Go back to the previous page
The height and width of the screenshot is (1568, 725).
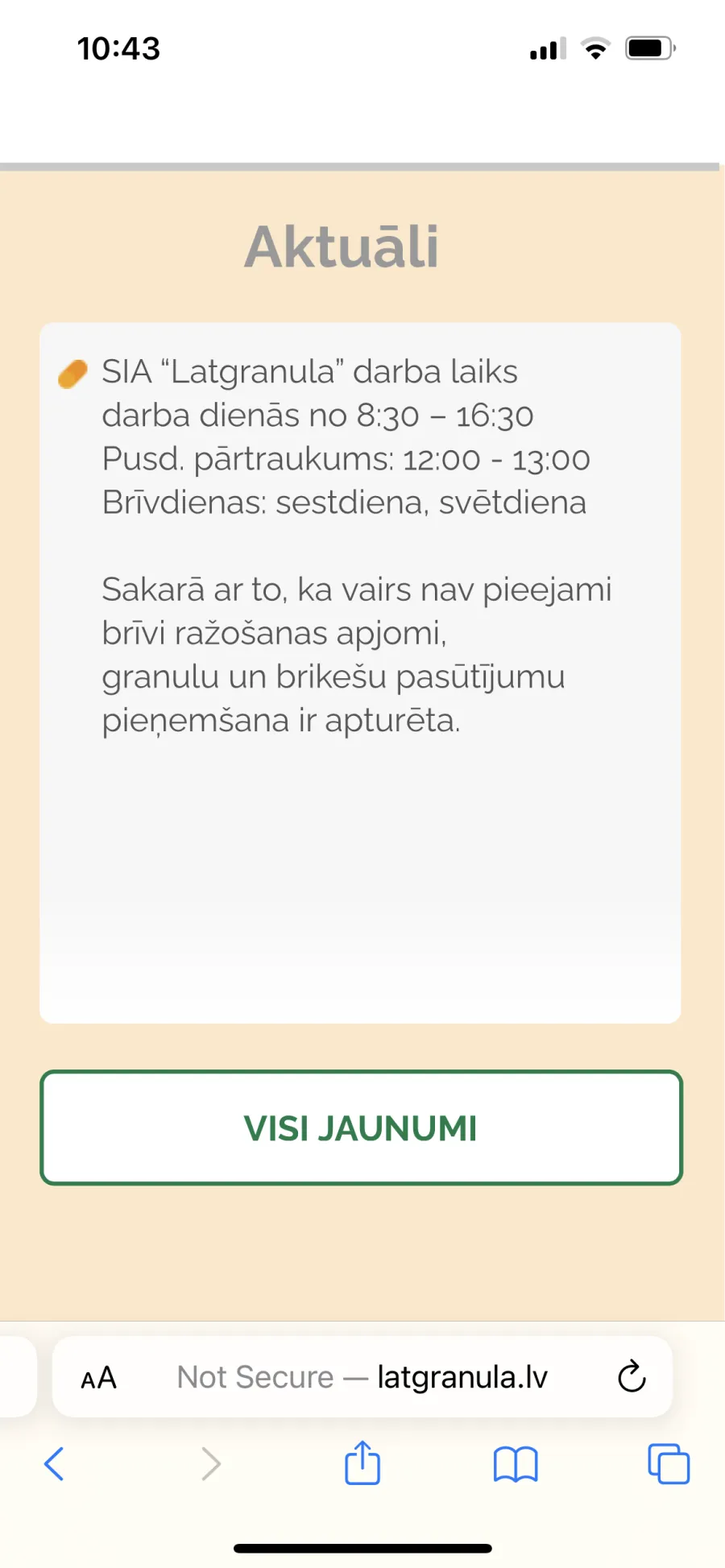click(54, 1463)
